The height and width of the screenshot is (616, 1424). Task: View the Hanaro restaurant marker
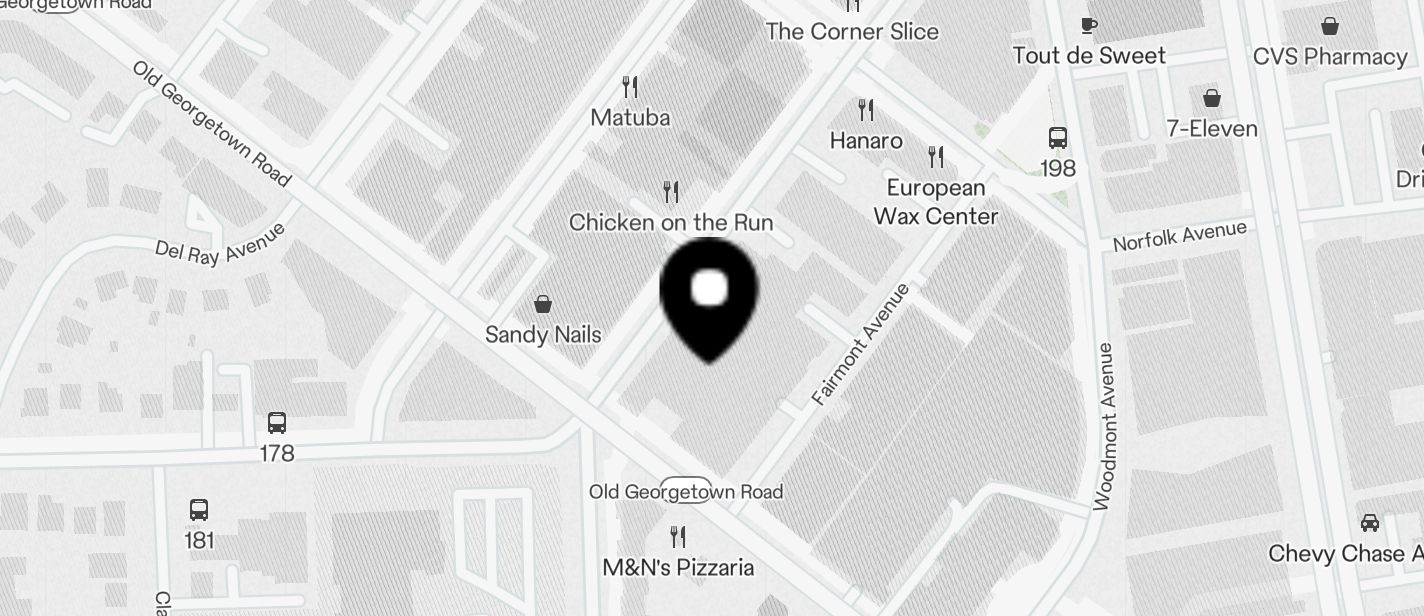[x=866, y=110]
